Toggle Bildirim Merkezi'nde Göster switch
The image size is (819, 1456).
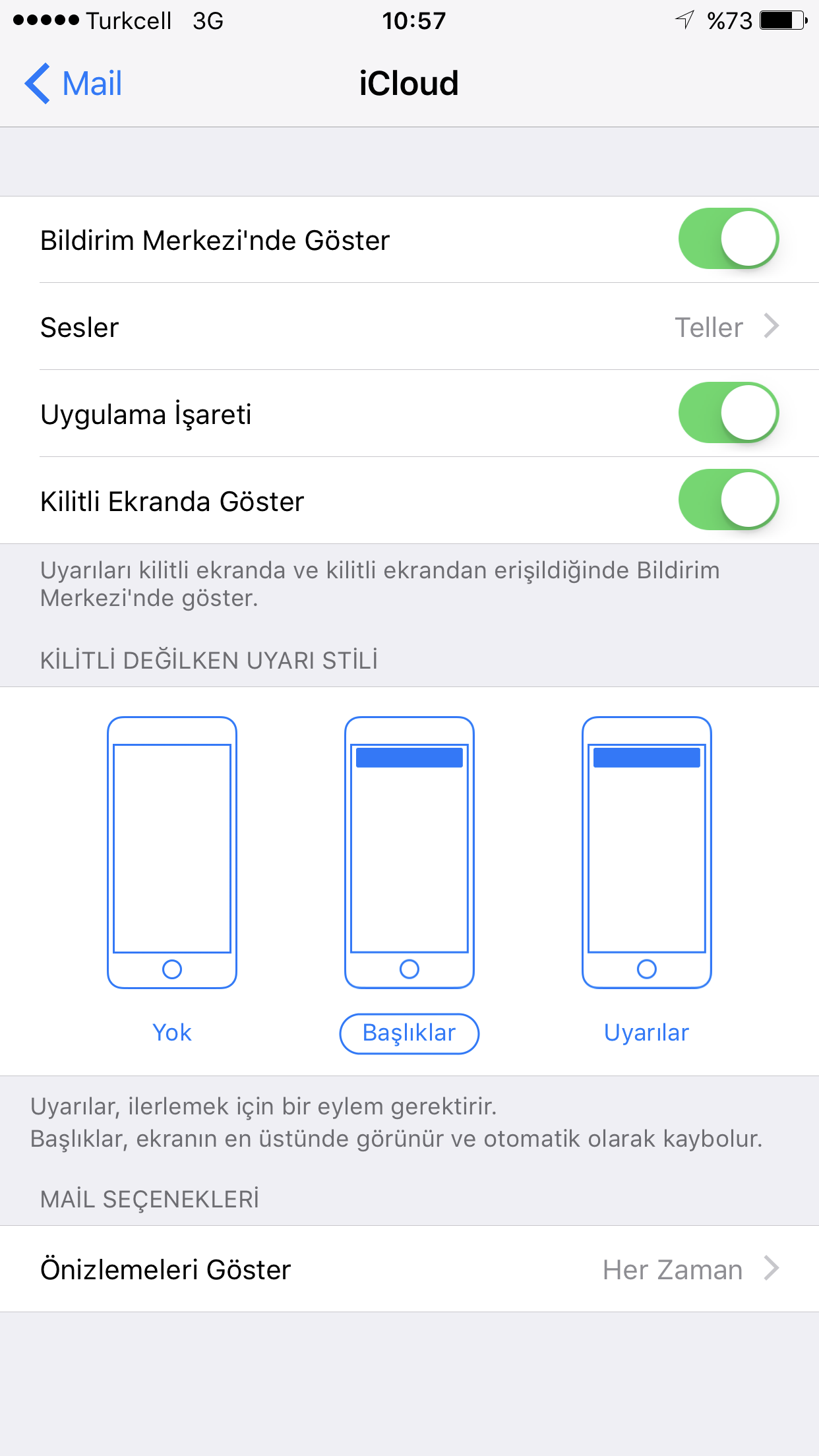[x=728, y=239]
